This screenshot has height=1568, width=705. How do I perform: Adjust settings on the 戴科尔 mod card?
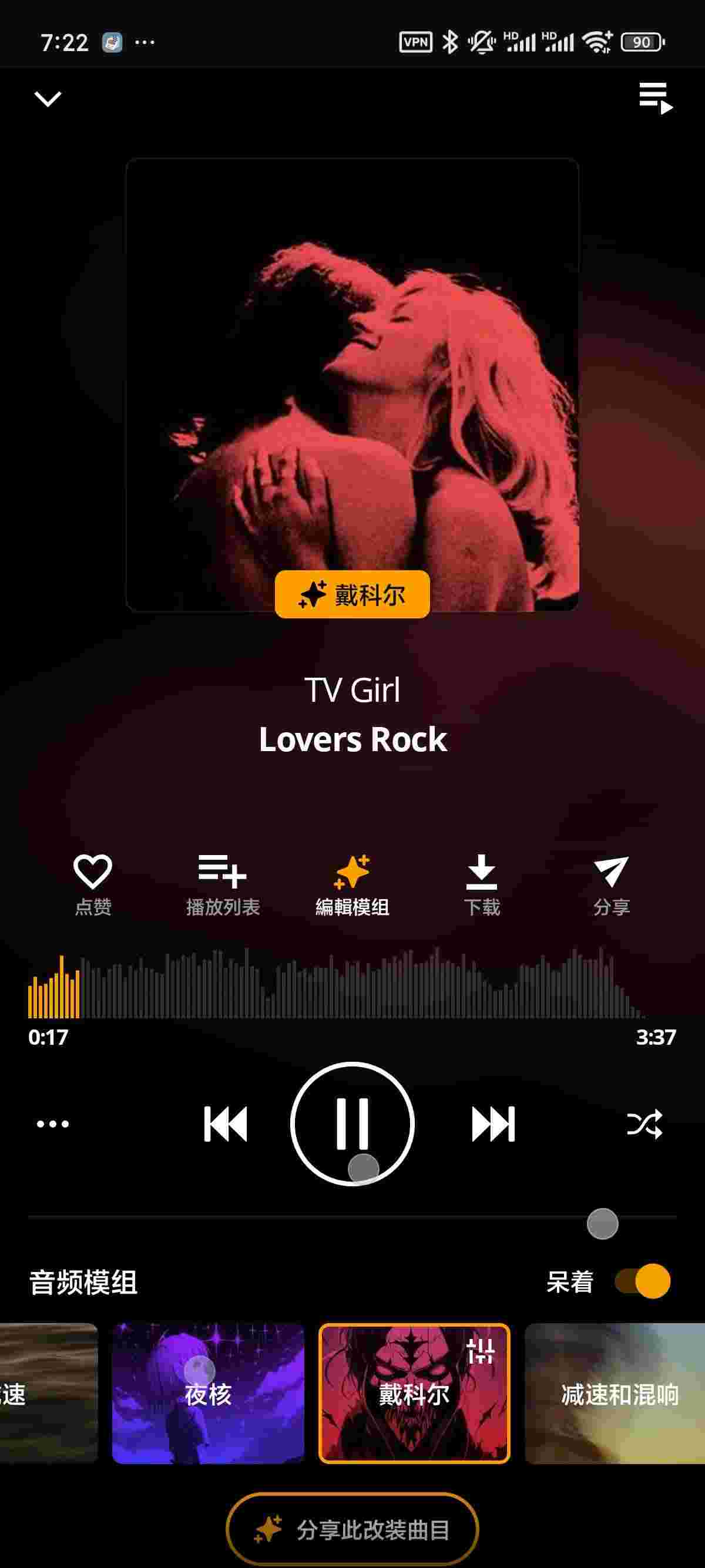(481, 1351)
